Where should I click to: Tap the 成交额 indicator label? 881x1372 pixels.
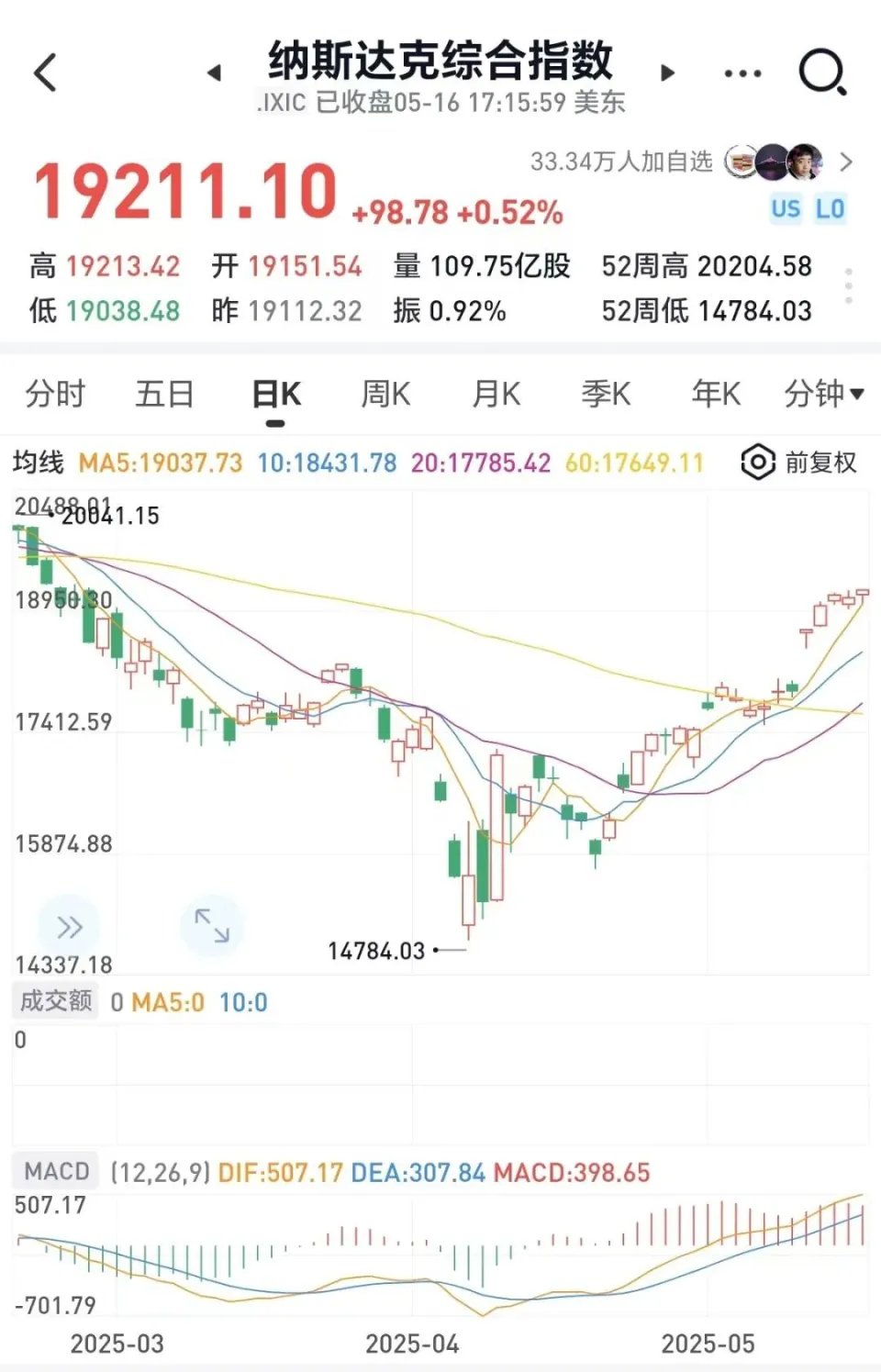click(56, 1000)
